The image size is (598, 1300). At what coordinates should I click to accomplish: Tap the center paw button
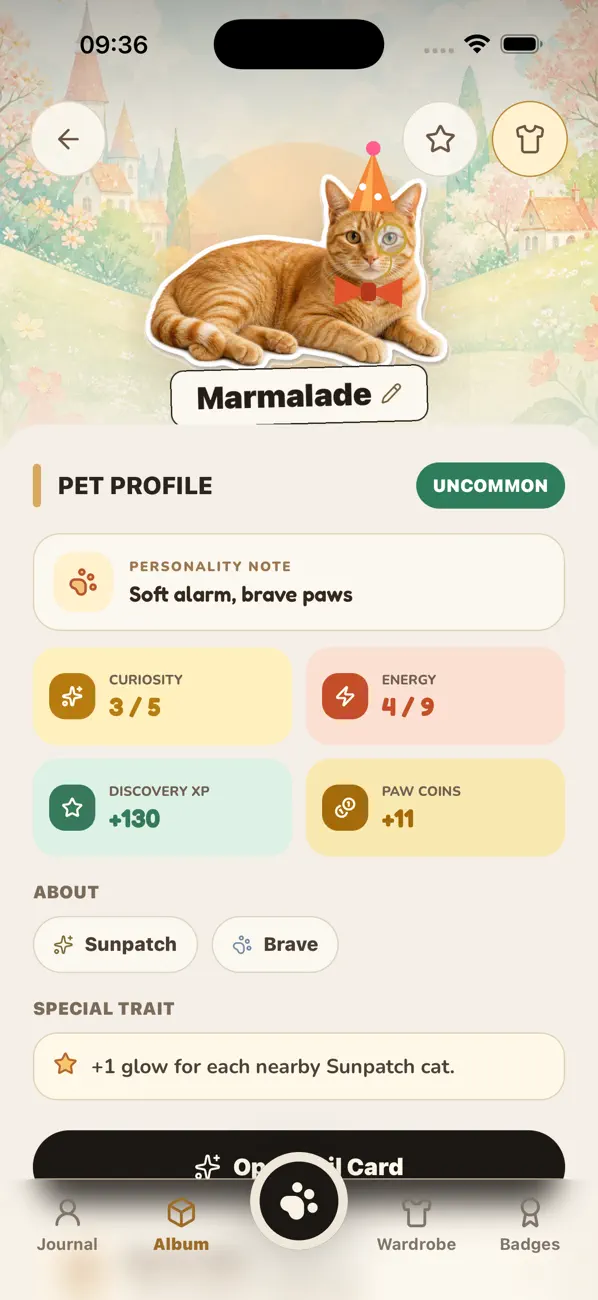pyautogui.click(x=299, y=1202)
